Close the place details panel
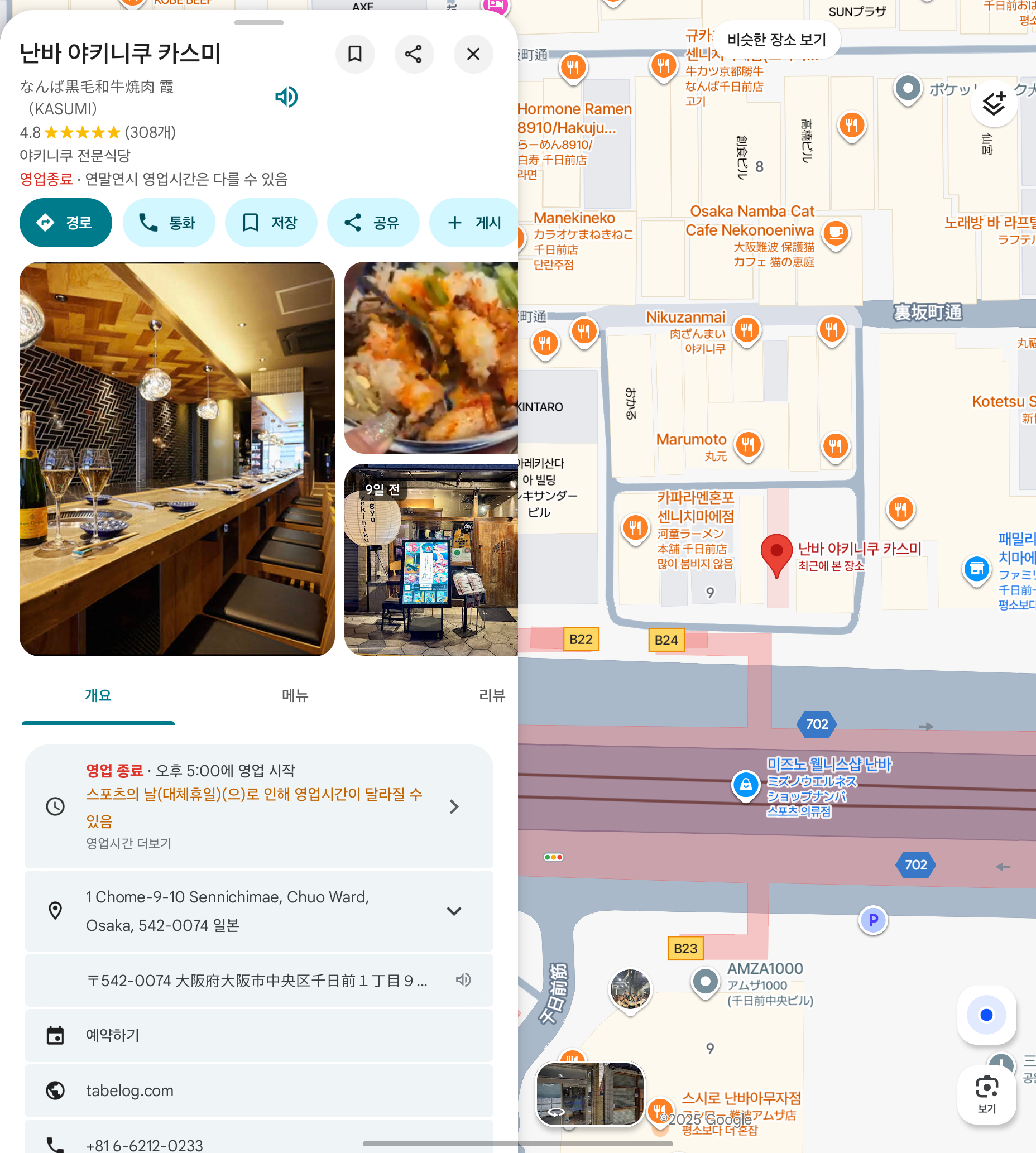This screenshot has height=1153, width=1036. (x=473, y=54)
